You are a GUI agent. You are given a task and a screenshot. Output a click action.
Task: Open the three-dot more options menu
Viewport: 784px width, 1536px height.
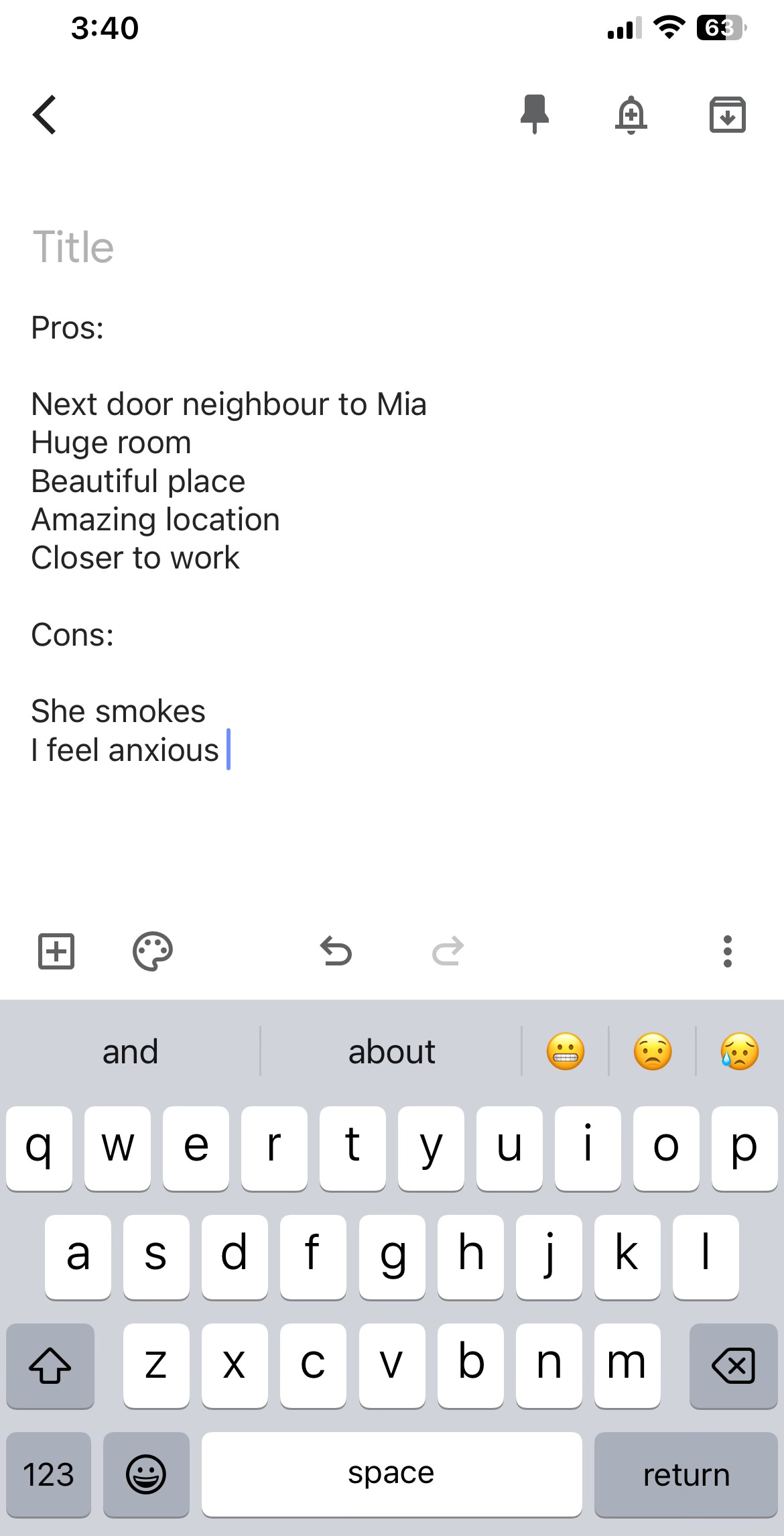pyautogui.click(x=727, y=951)
